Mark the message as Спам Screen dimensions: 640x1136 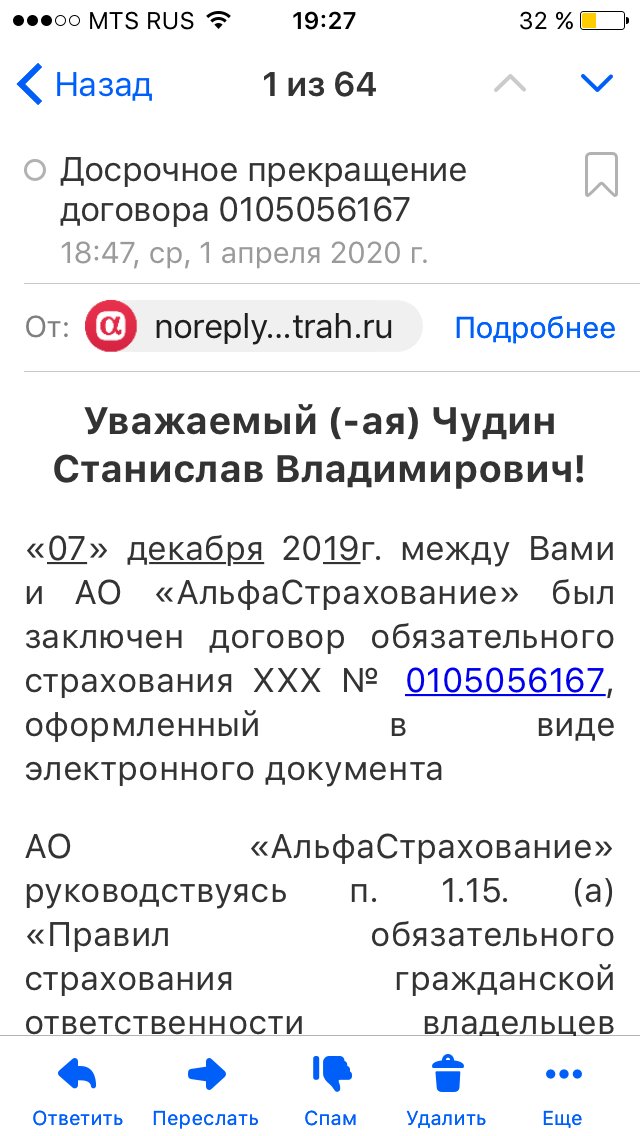point(331,1090)
